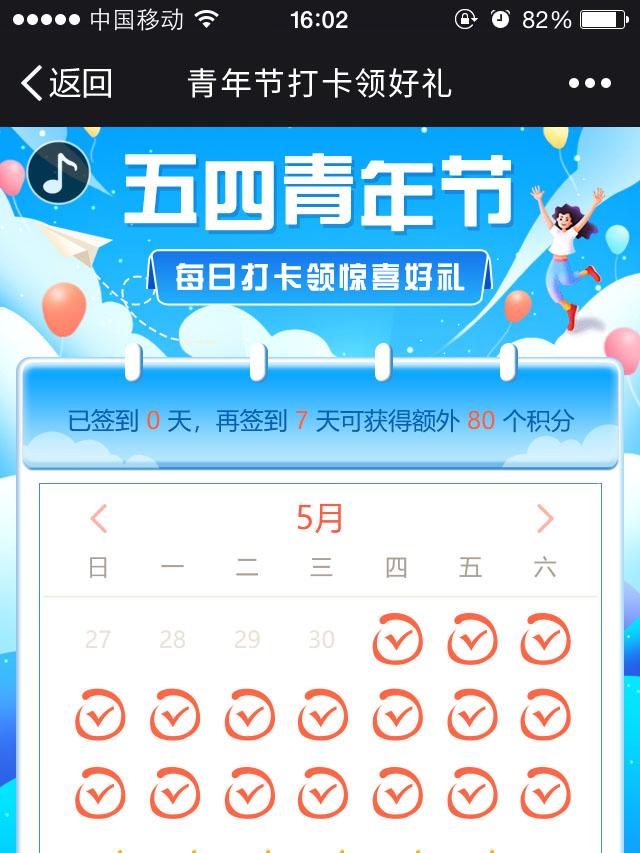Open the three-dot more menu
The image size is (640, 853).
(589, 83)
